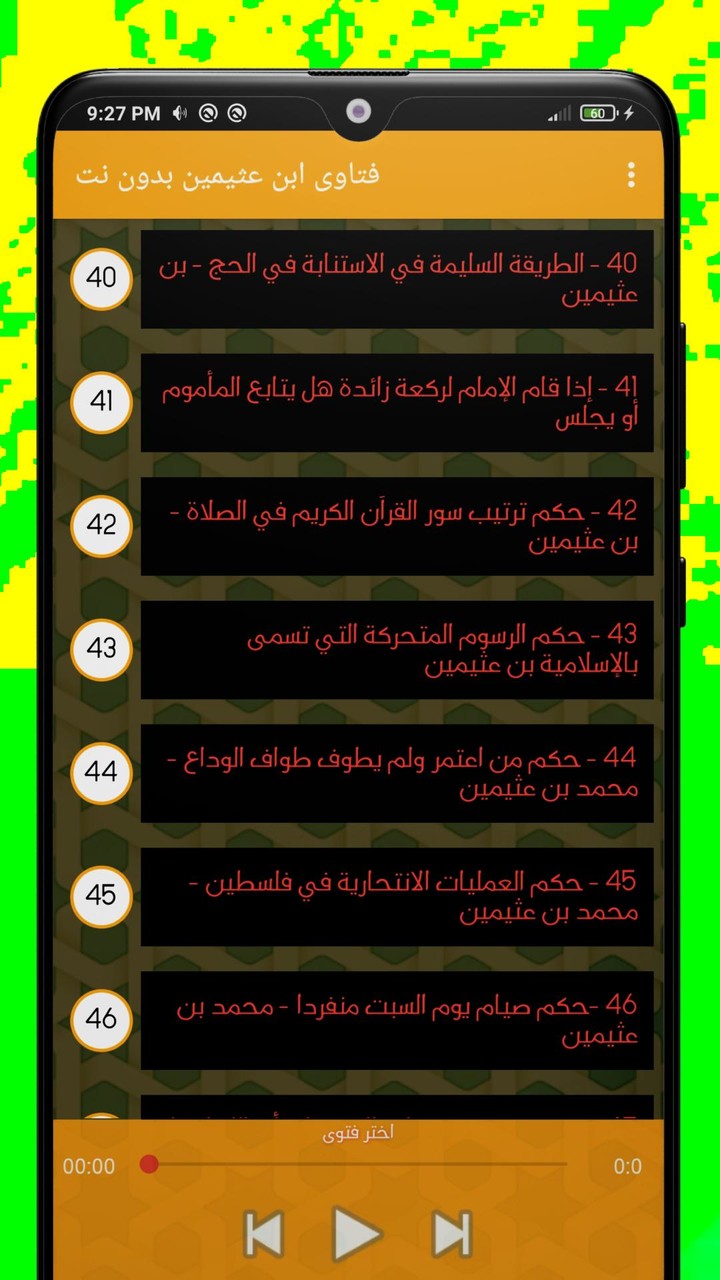Open fatwa 43 about Islamic animated drawings

[397, 649]
